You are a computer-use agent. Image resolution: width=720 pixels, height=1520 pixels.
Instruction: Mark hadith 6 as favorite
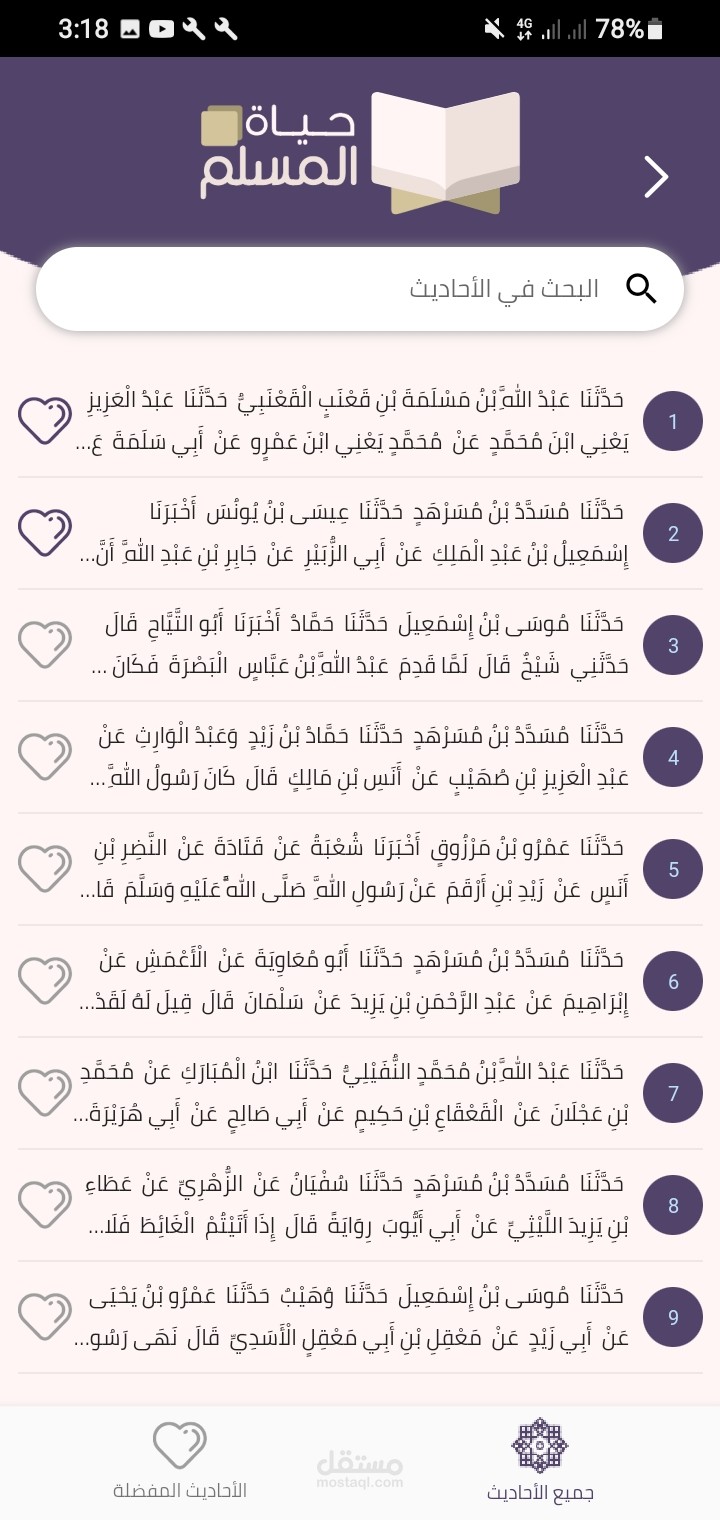tap(45, 981)
